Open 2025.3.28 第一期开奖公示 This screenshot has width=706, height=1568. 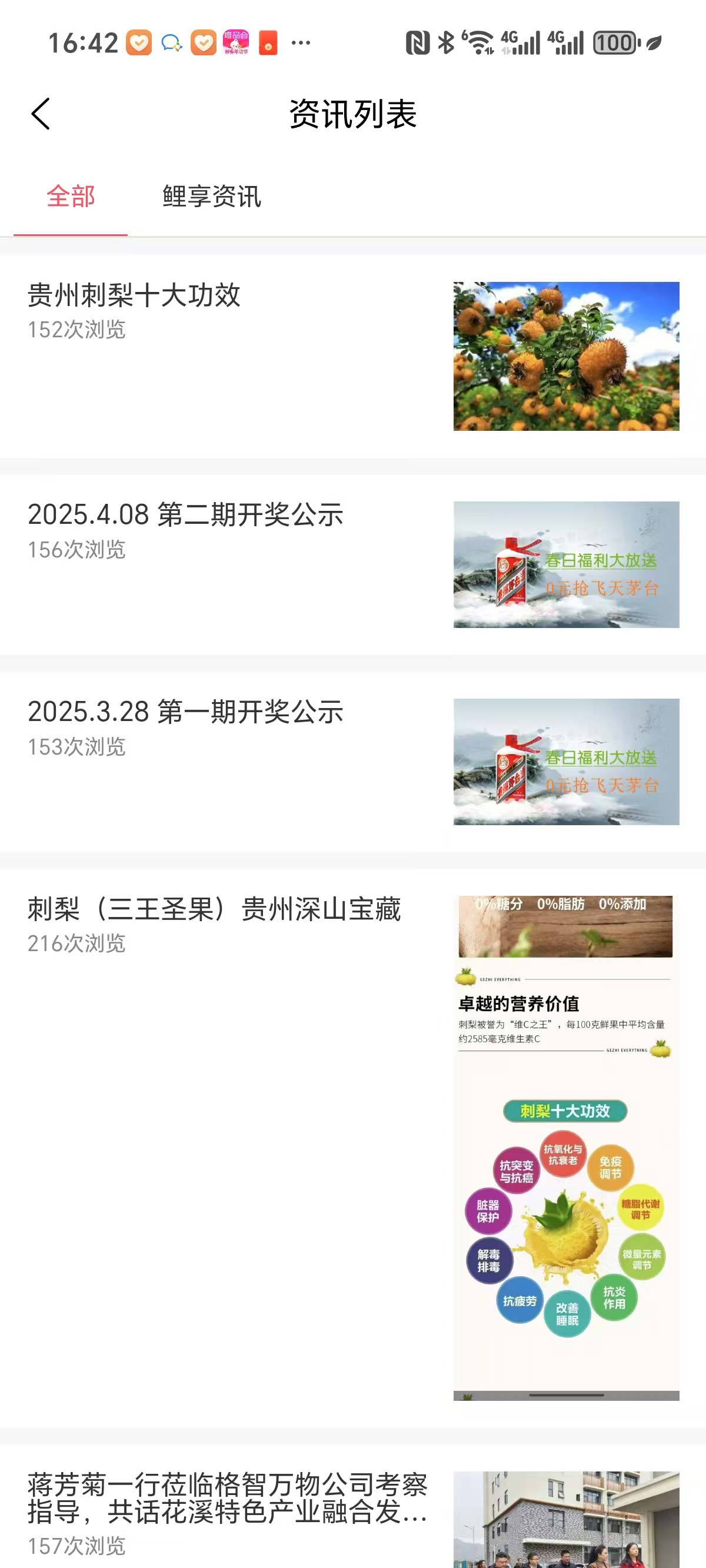[186, 712]
